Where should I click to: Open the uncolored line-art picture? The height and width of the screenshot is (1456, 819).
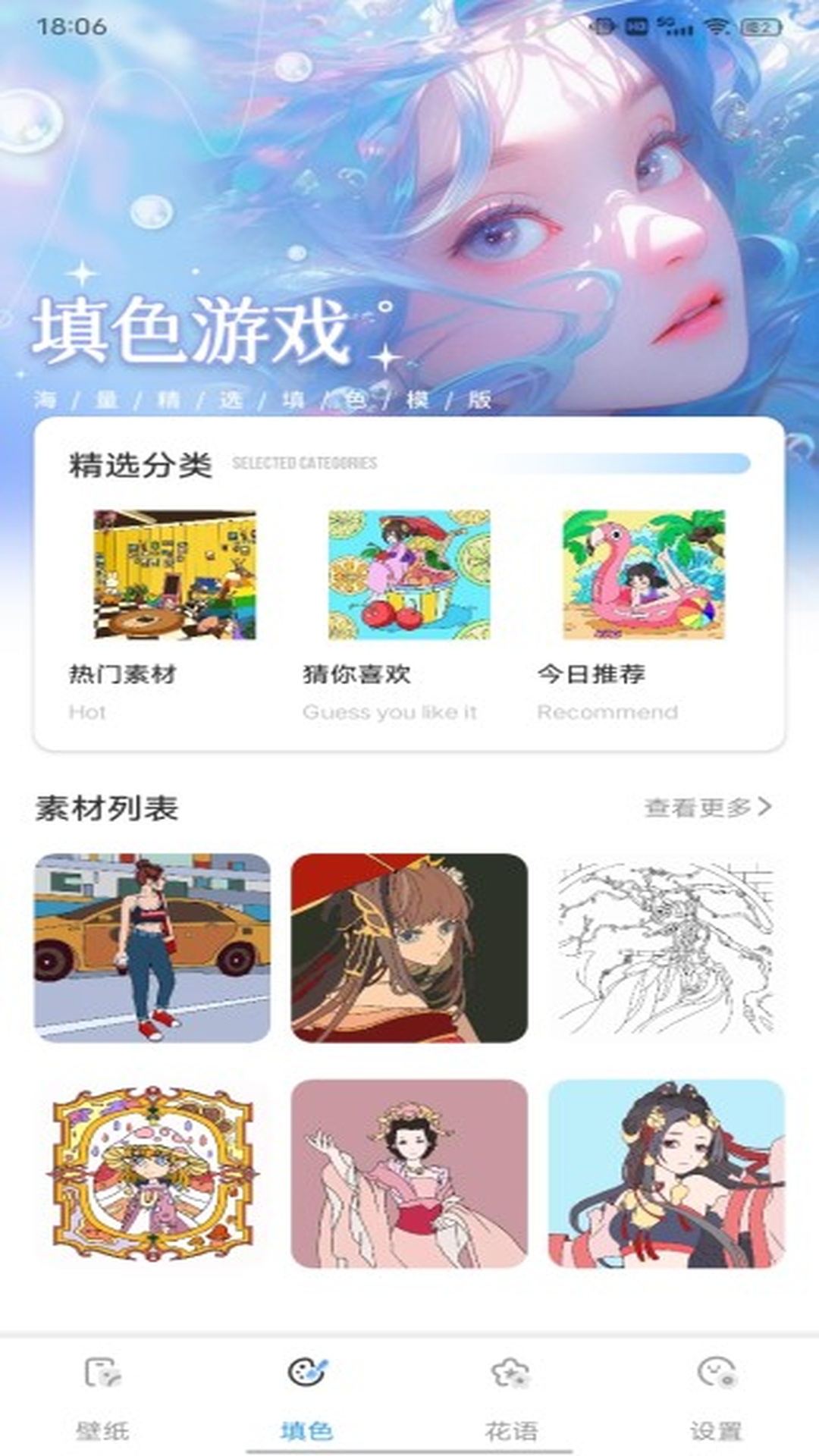tap(666, 948)
